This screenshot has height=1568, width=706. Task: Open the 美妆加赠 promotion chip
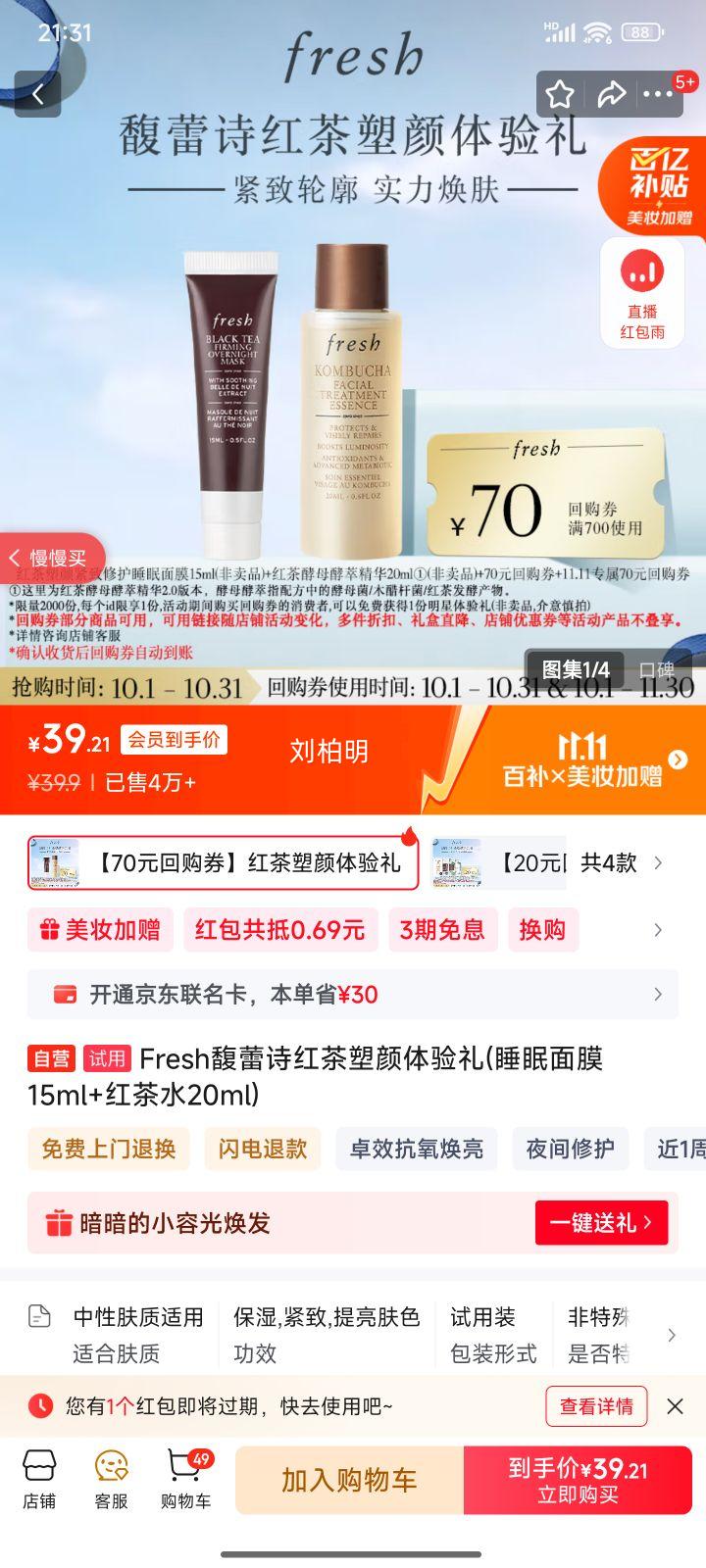pos(100,929)
